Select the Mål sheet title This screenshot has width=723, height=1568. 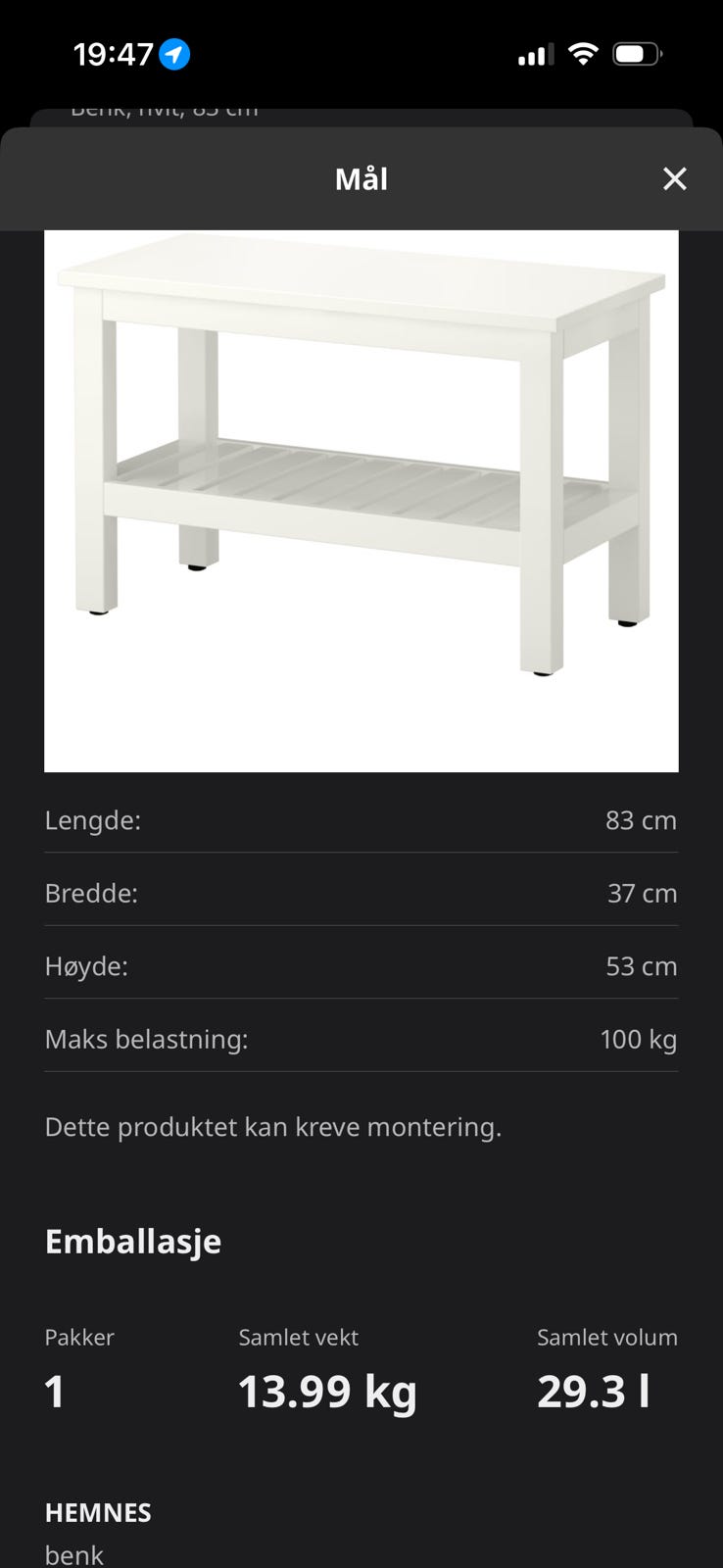(361, 178)
